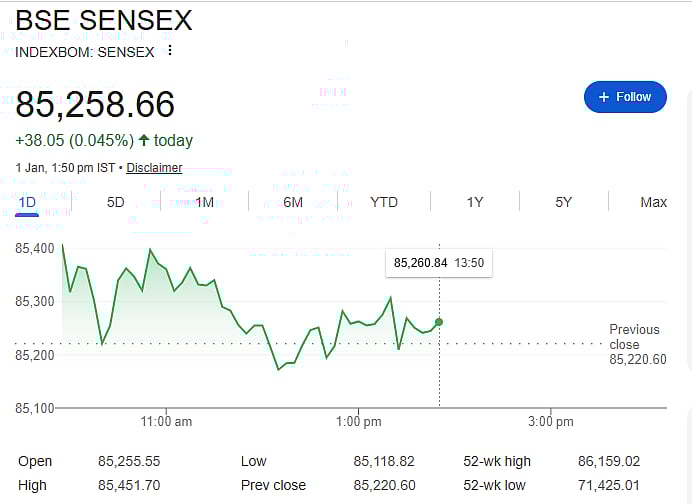
Task: View the 1Y chart range
Action: coord(475,202)
